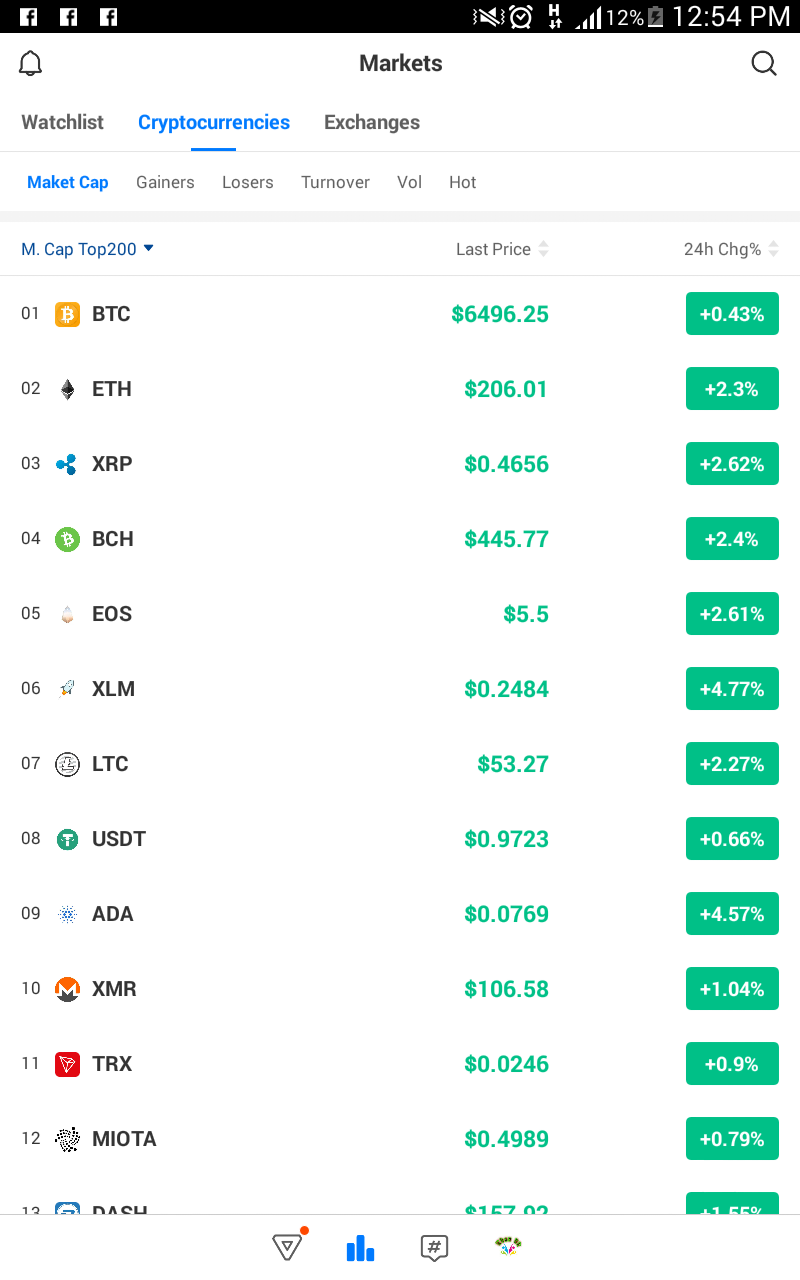The width and height of the screenshot is (800, 1280).
Task: Tap the colorful event icon in bottom bar
Action: [x=507, y=1246]
